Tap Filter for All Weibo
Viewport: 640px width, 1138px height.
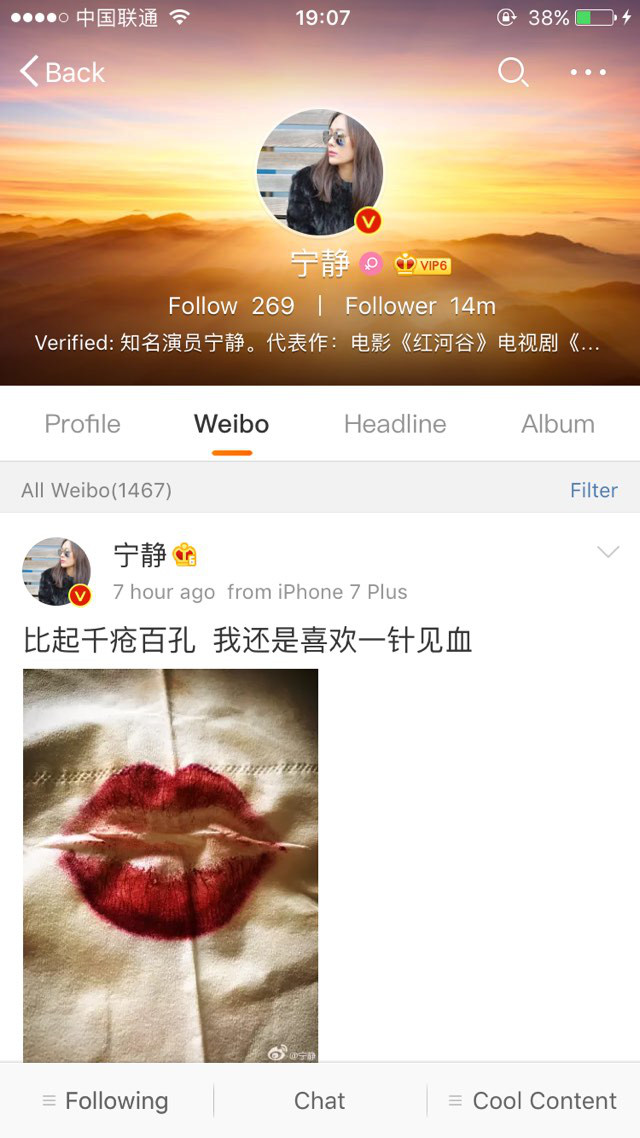click(x=593, y=490)
